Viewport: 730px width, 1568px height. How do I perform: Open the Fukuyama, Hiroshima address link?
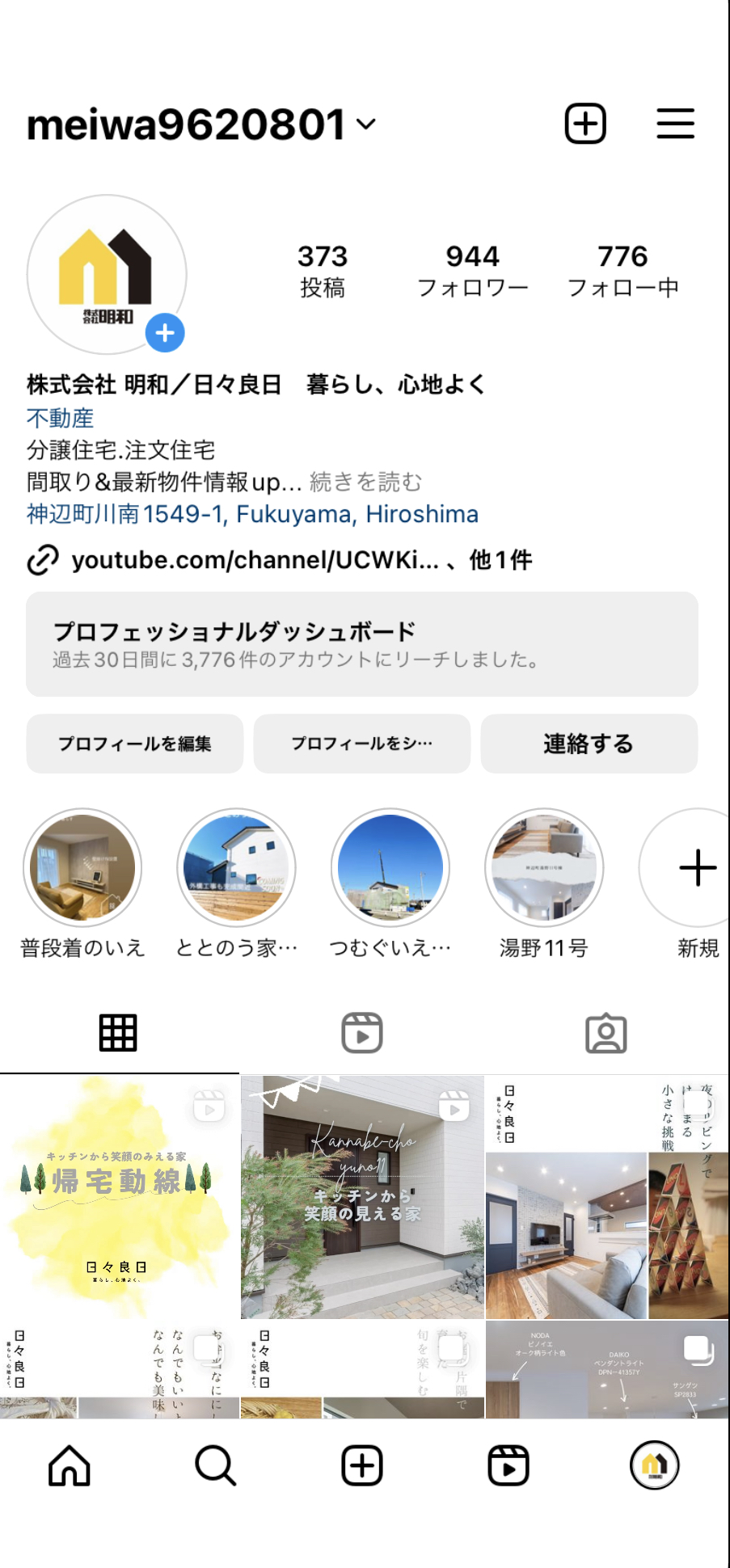252,514
